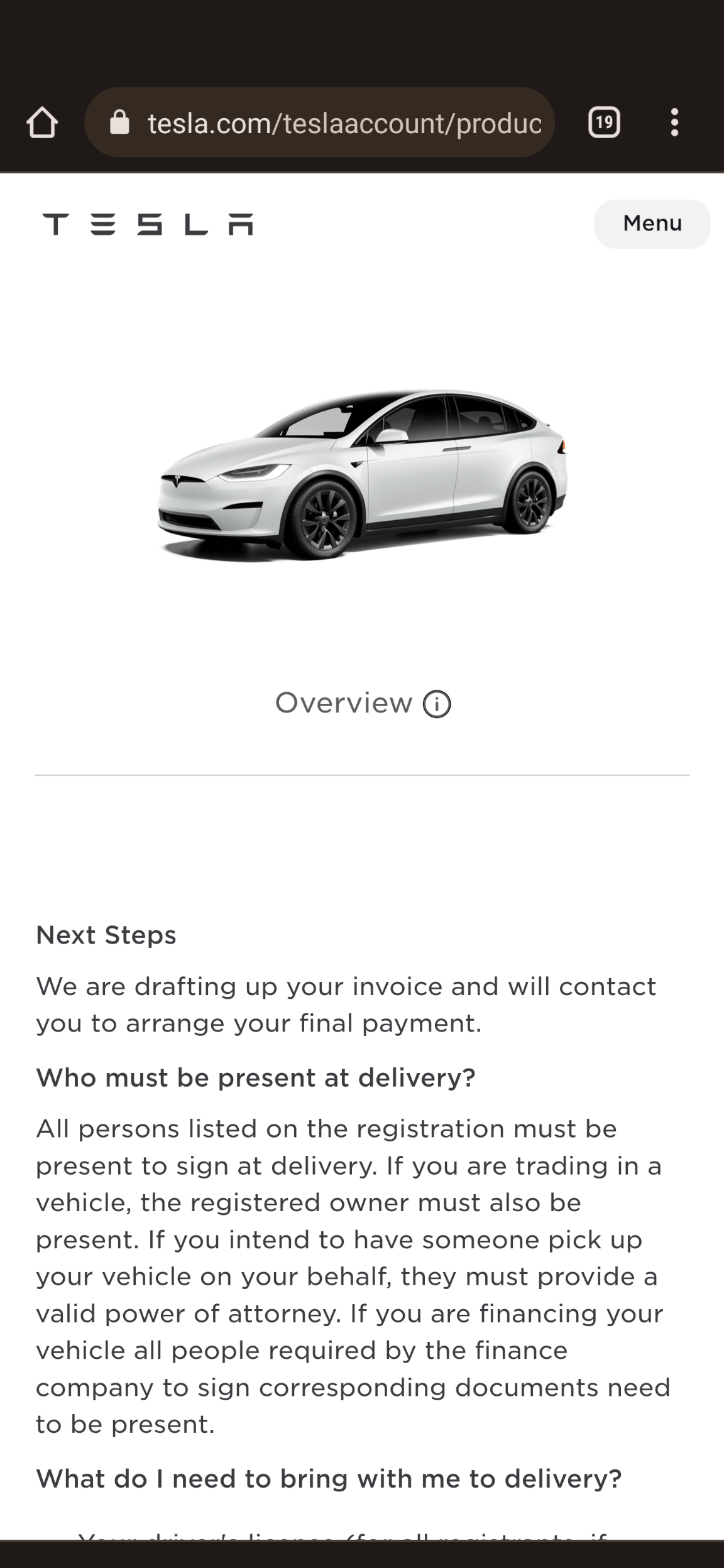Open the Tesla logo homepage link
The width and height of the screenshot is (724, 1568).
click(148, 224)
